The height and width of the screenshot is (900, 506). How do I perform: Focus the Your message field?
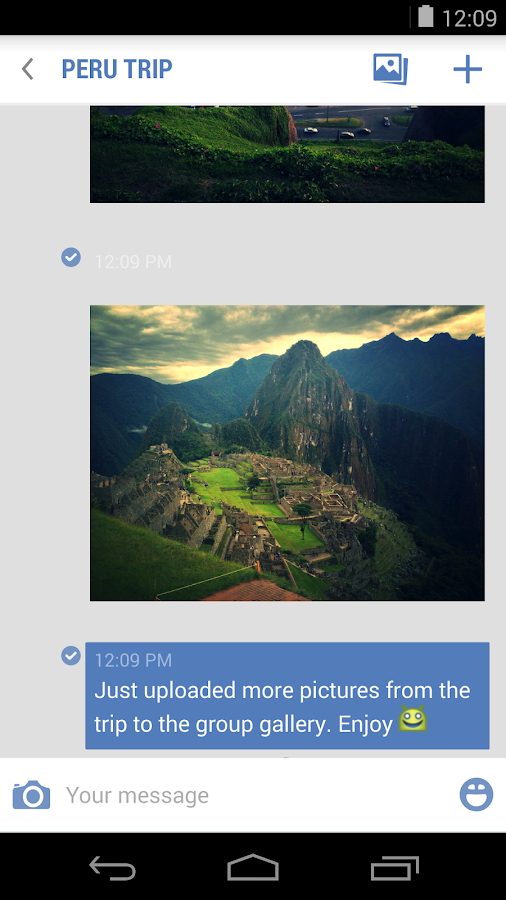click(x=258, y=795)
